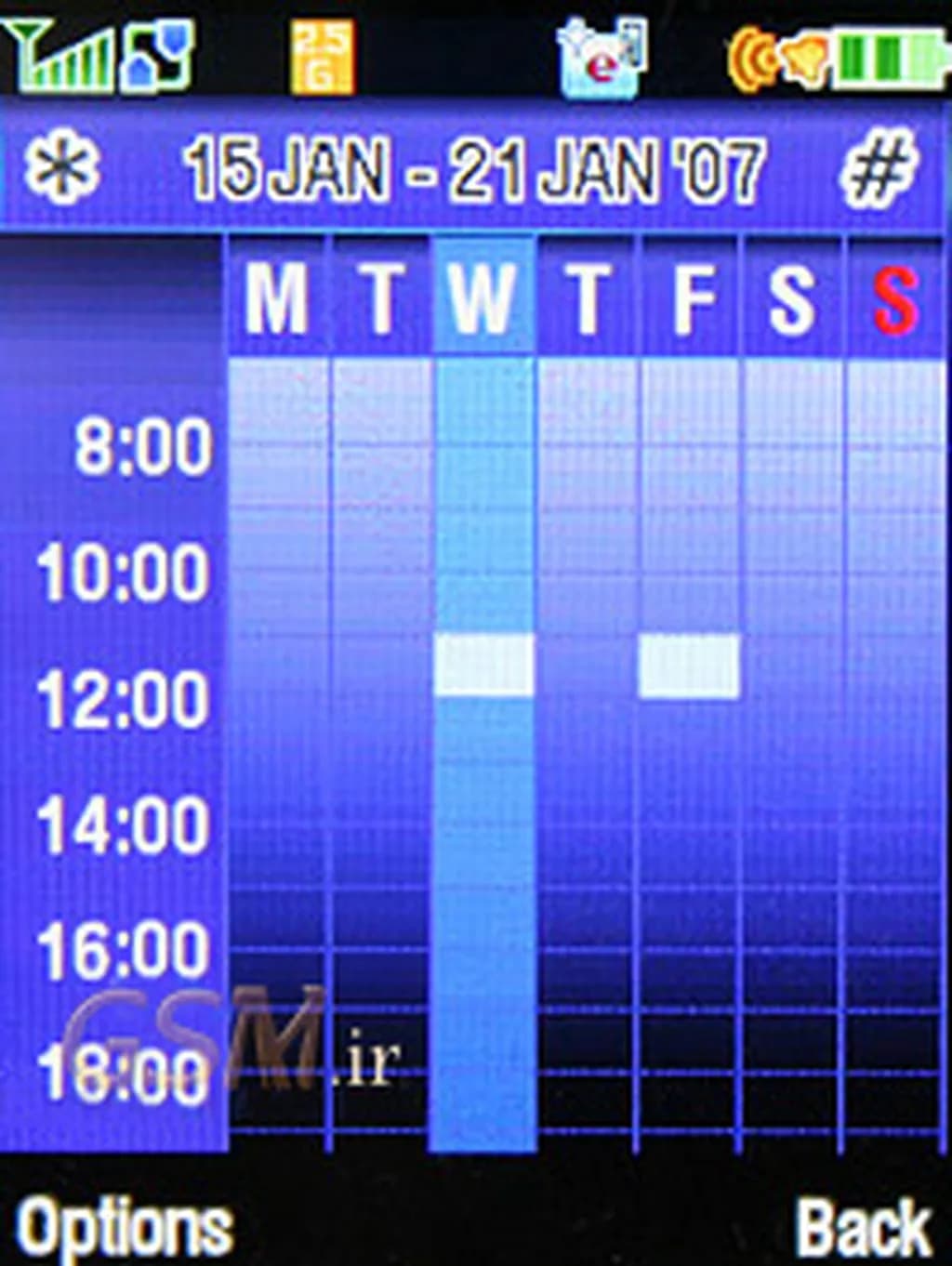Go to the previous week with the asterisk icon
Viewport: 952px width, 1266px height.
click(x=61, y=169)
